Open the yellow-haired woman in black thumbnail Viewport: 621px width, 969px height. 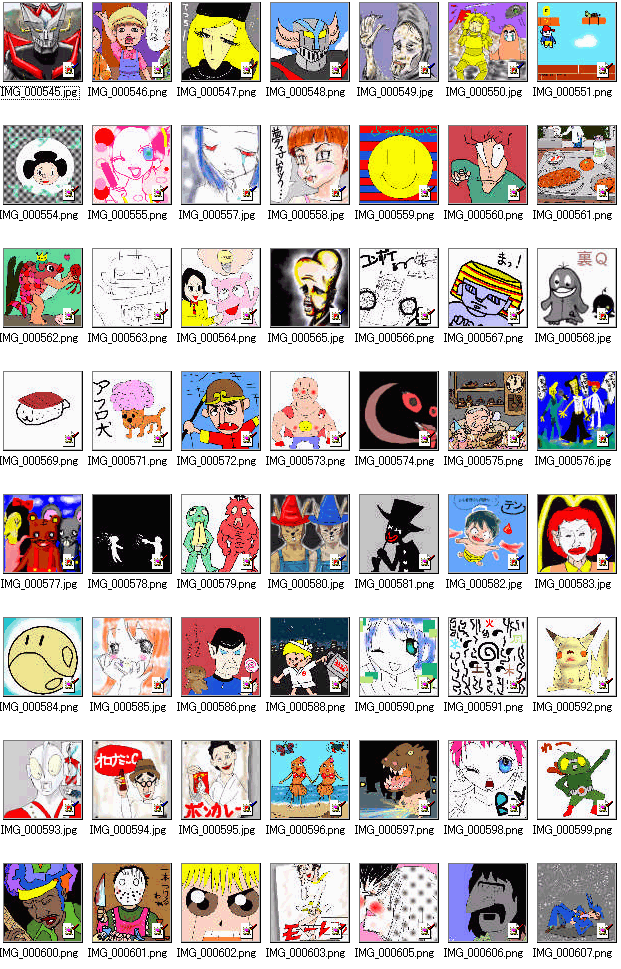(x=220, y=41)
